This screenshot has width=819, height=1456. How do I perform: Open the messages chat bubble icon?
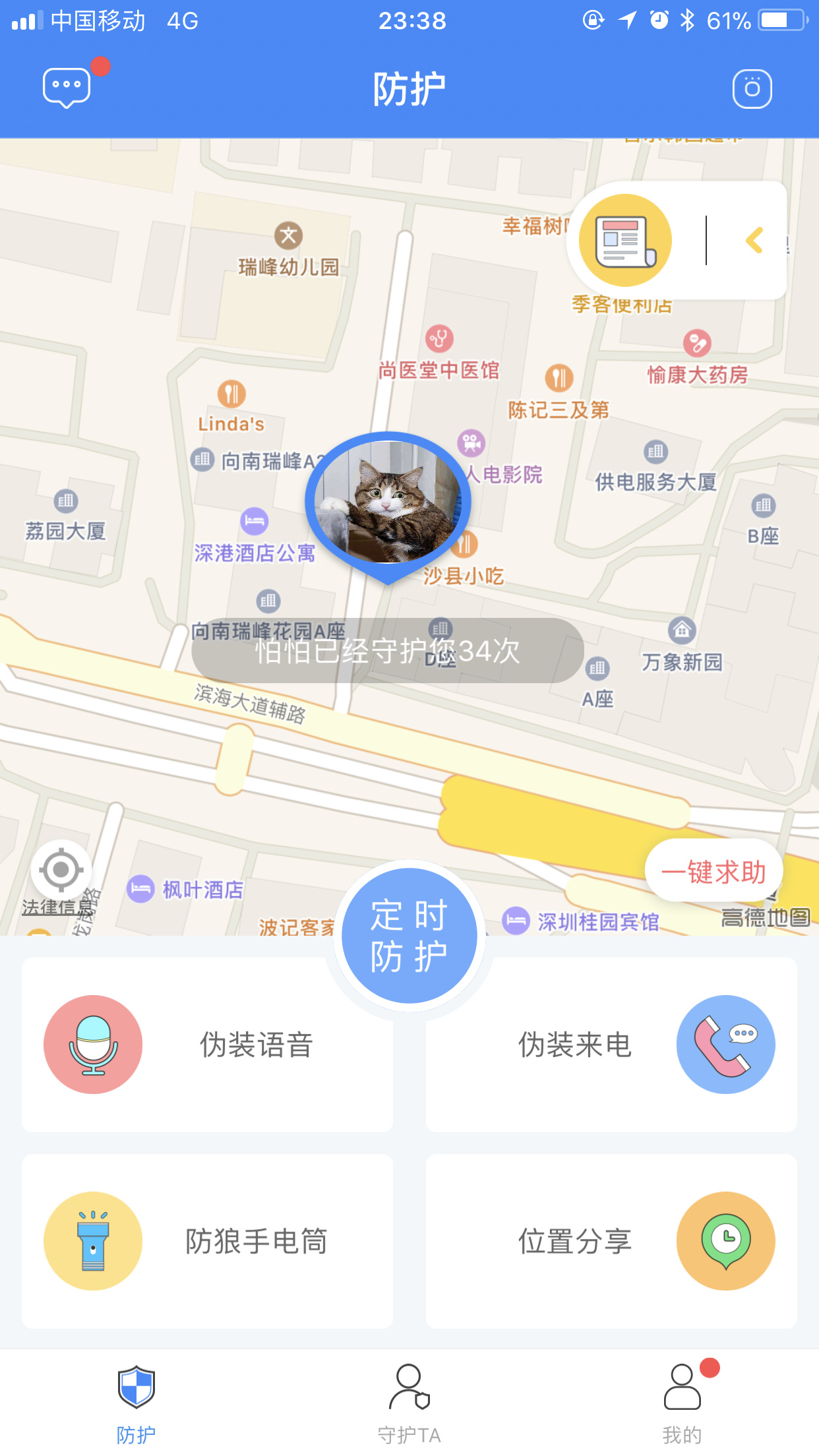[67, 88]
